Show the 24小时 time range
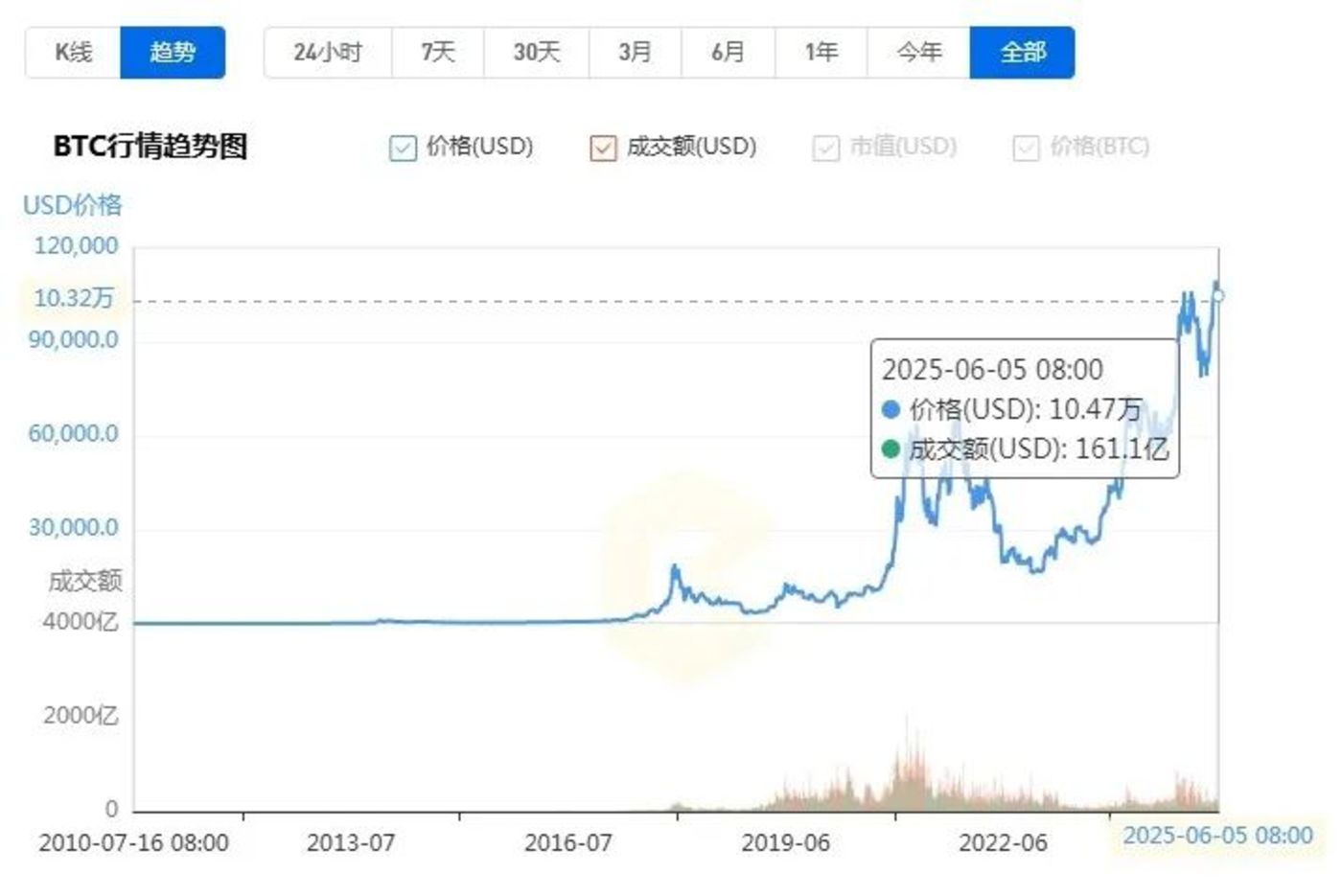 coord(328,52)
